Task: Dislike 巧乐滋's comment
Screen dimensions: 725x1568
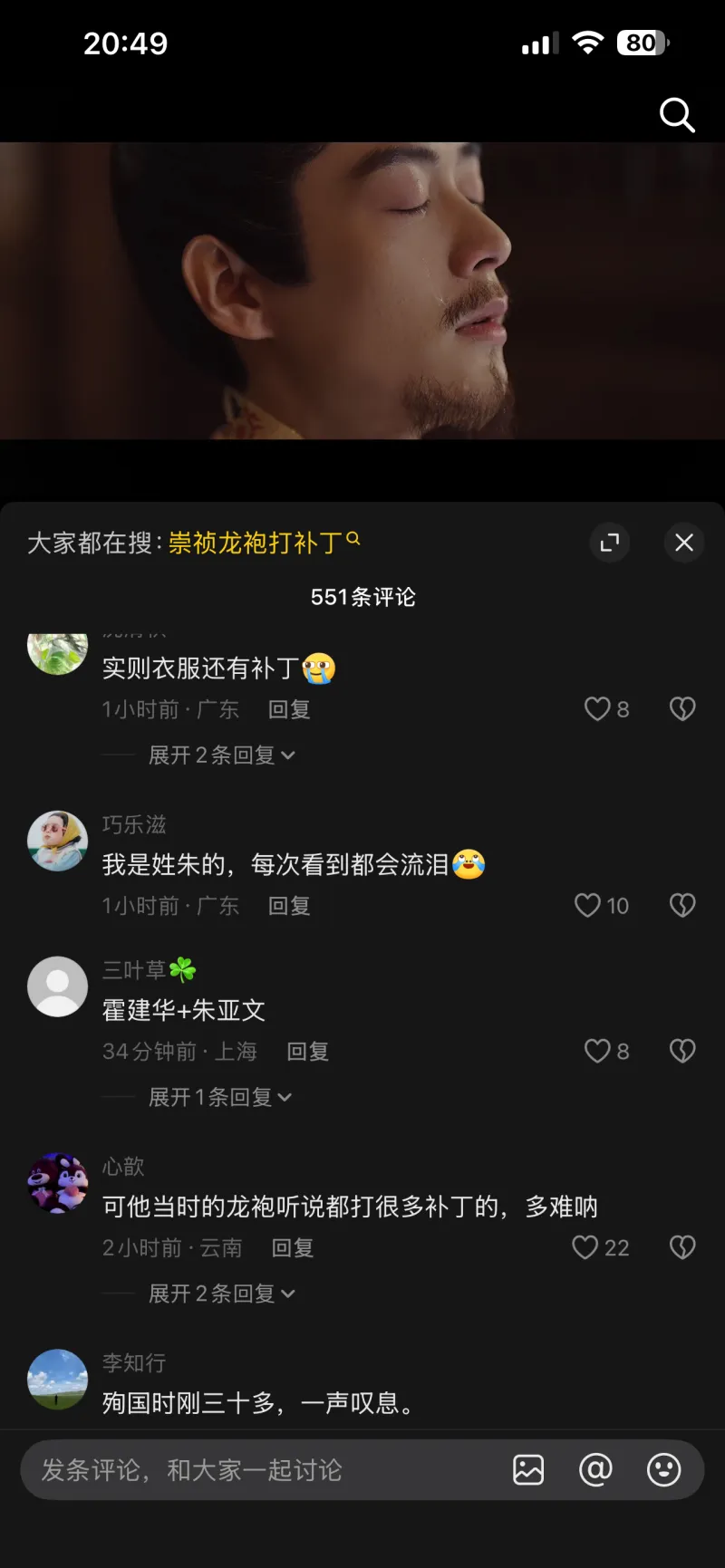Action: pyautogui.click(x=682, y=905)
